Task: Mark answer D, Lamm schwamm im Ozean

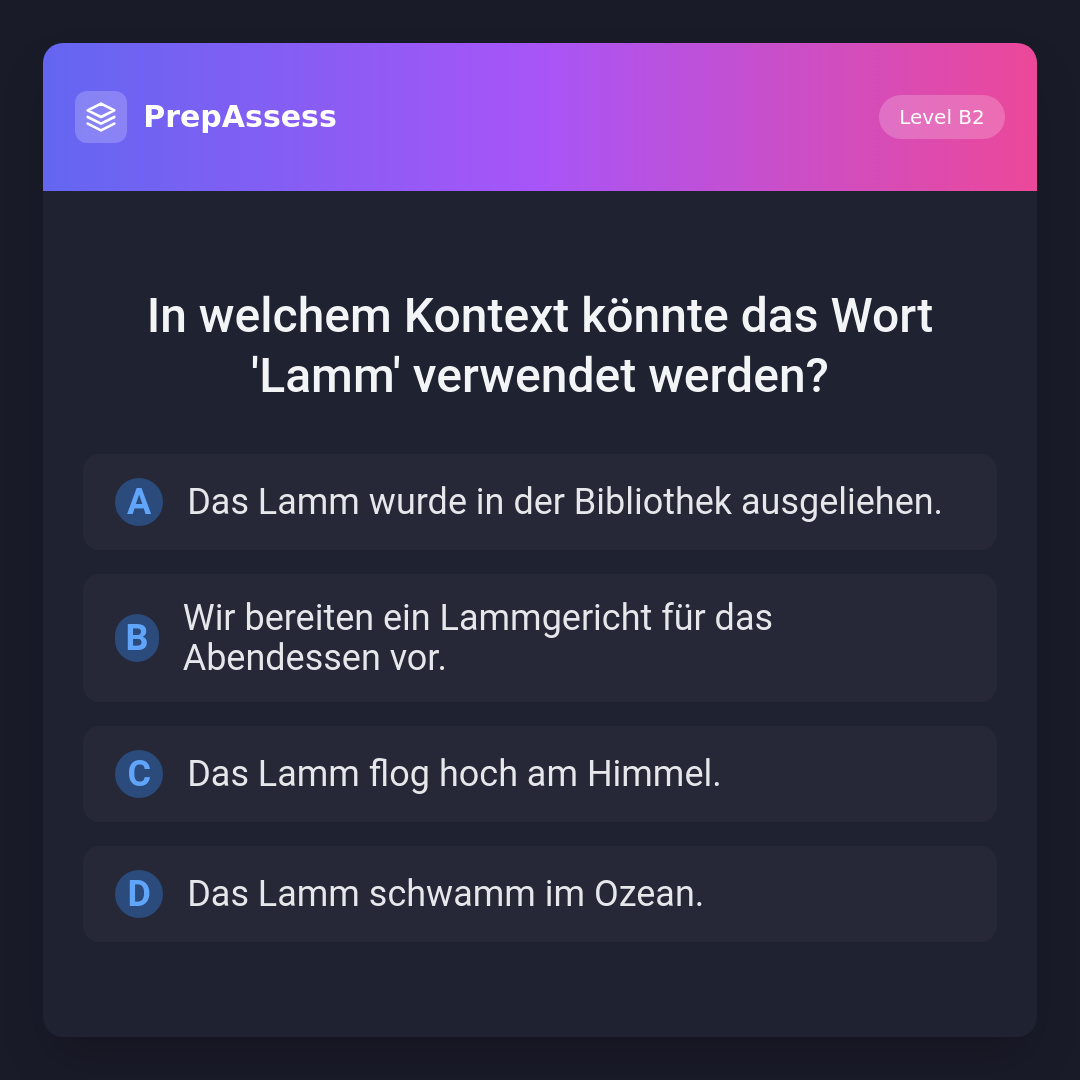Action: pyautogui.click(x=540, y=894)
